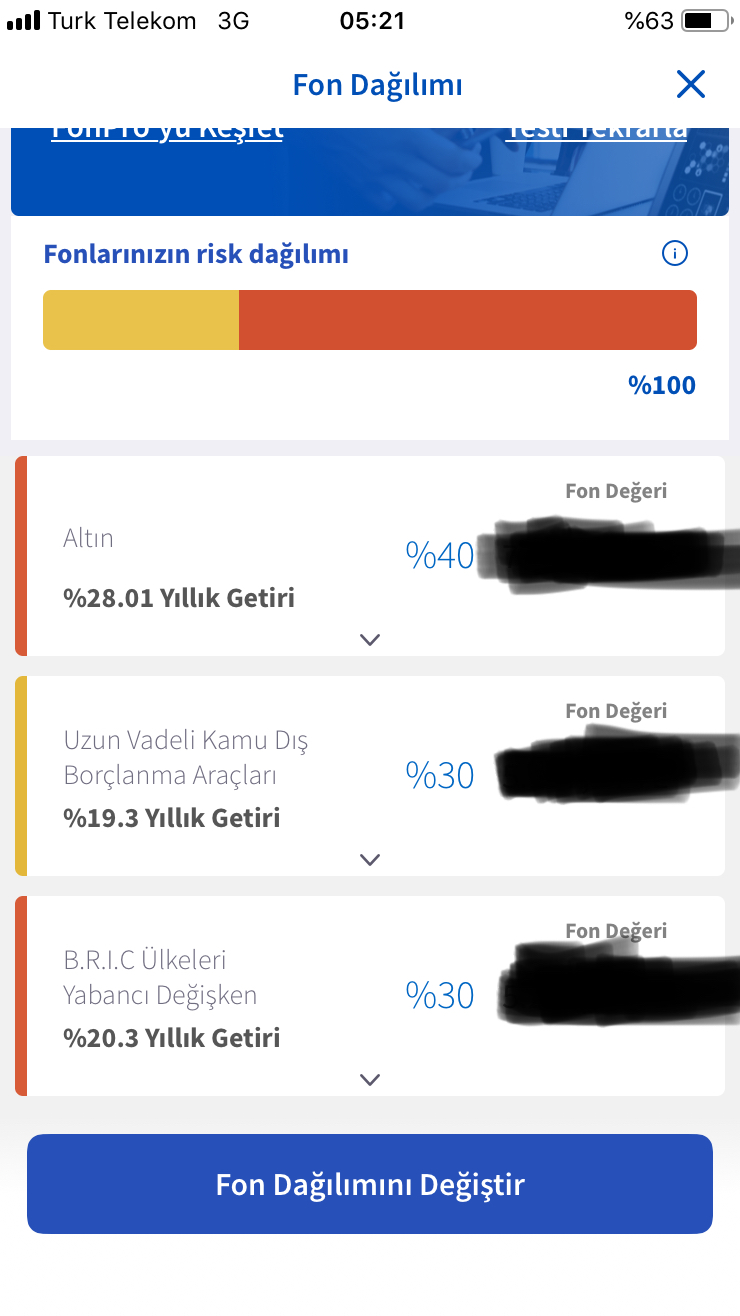Viewport: 740px width, 1316px height.
Task: Open the FonPro'yu Keşfet link
Action: 167,132
